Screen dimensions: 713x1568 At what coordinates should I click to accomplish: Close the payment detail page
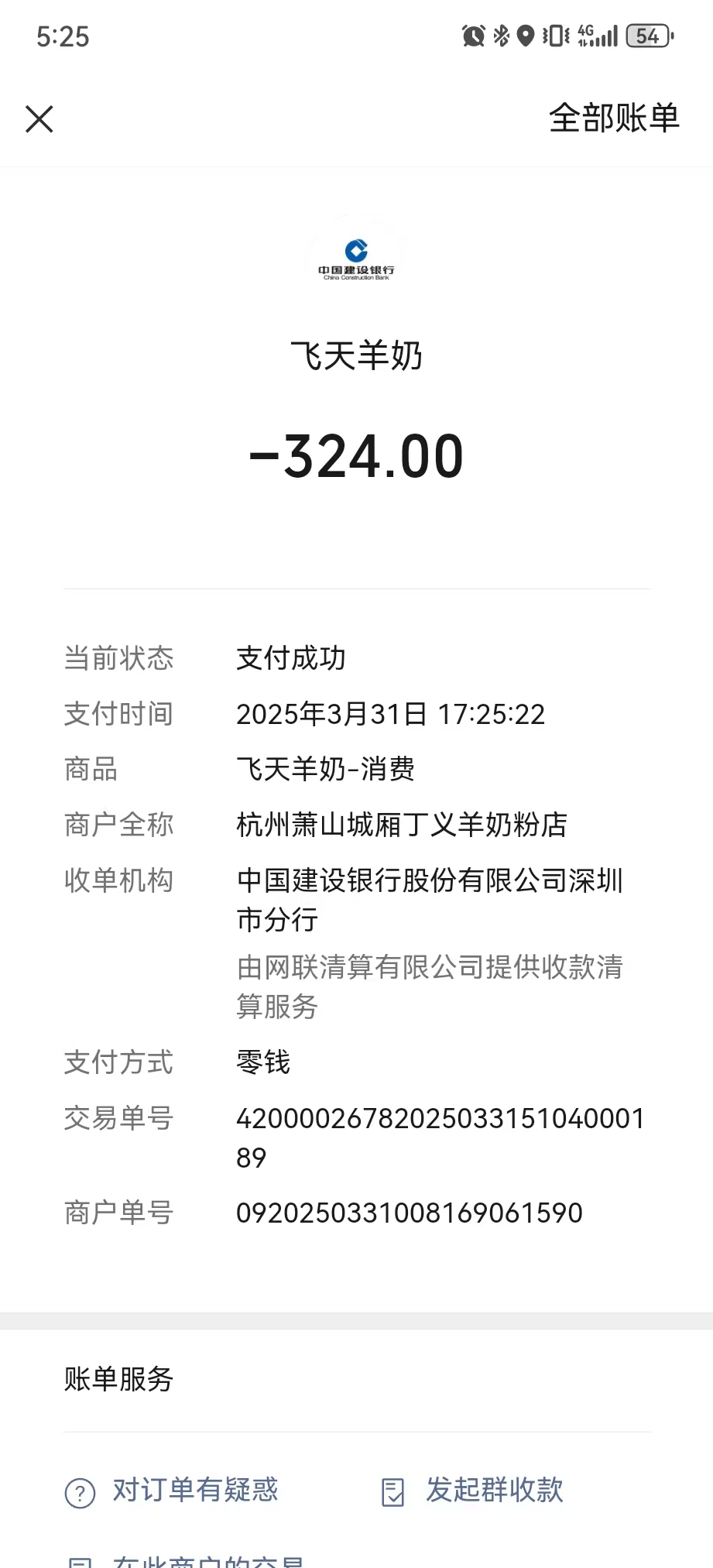coord(39,119)
